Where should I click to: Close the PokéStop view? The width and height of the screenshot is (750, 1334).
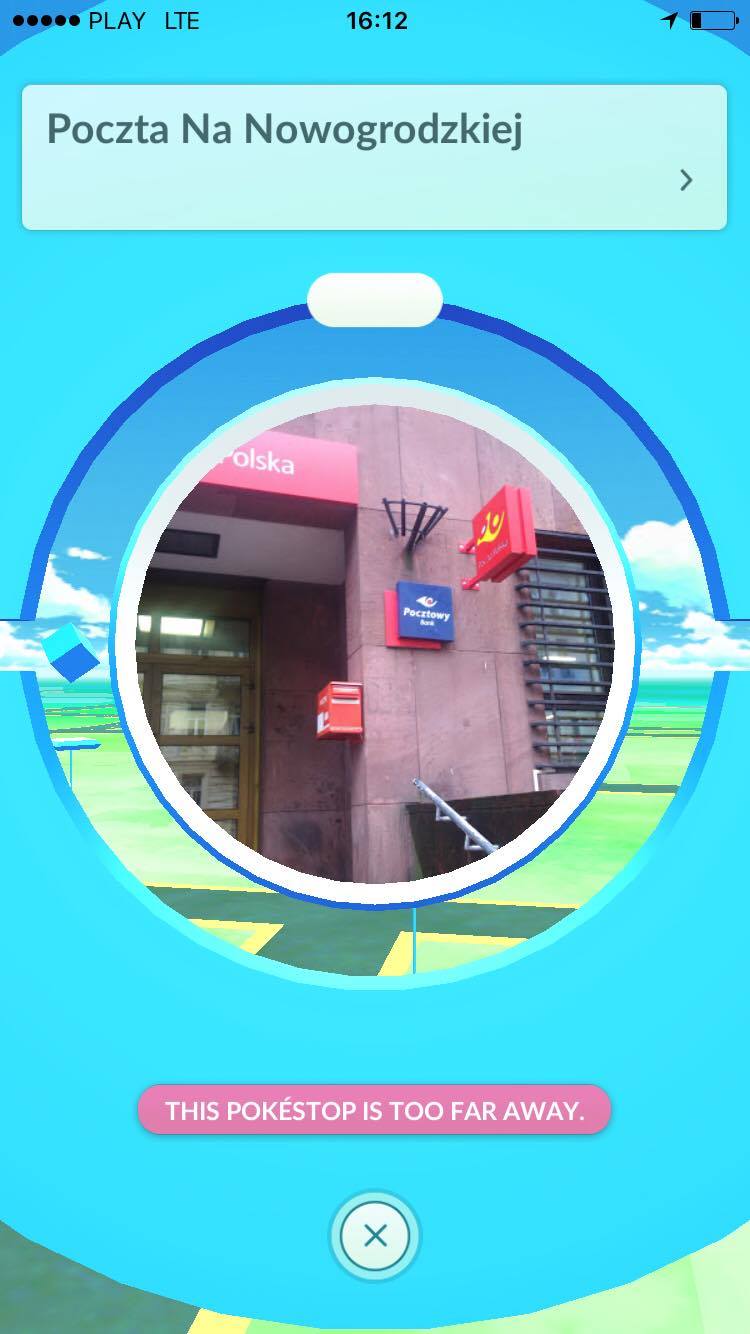[375, 1236]
